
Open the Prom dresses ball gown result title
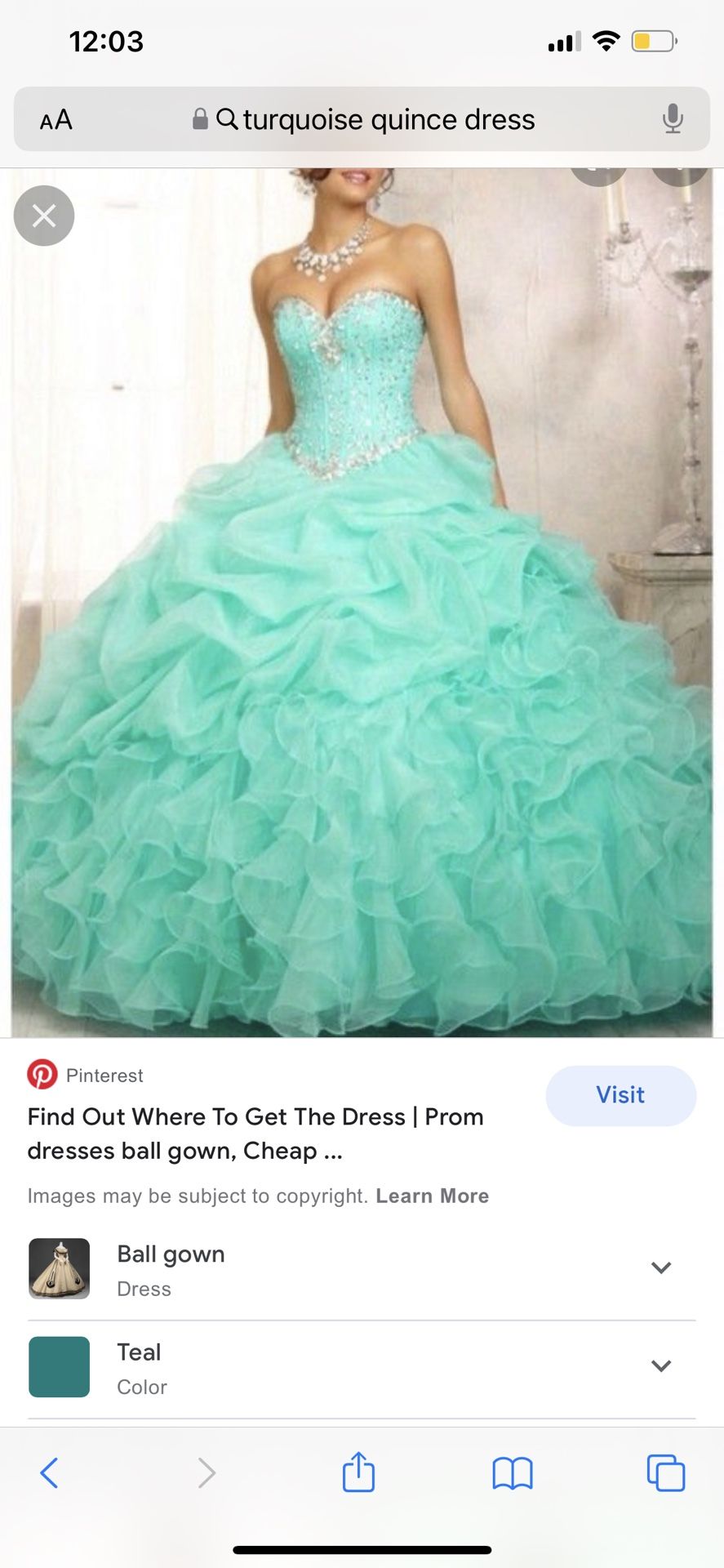pyautogui.click(x=255, y=1134)
